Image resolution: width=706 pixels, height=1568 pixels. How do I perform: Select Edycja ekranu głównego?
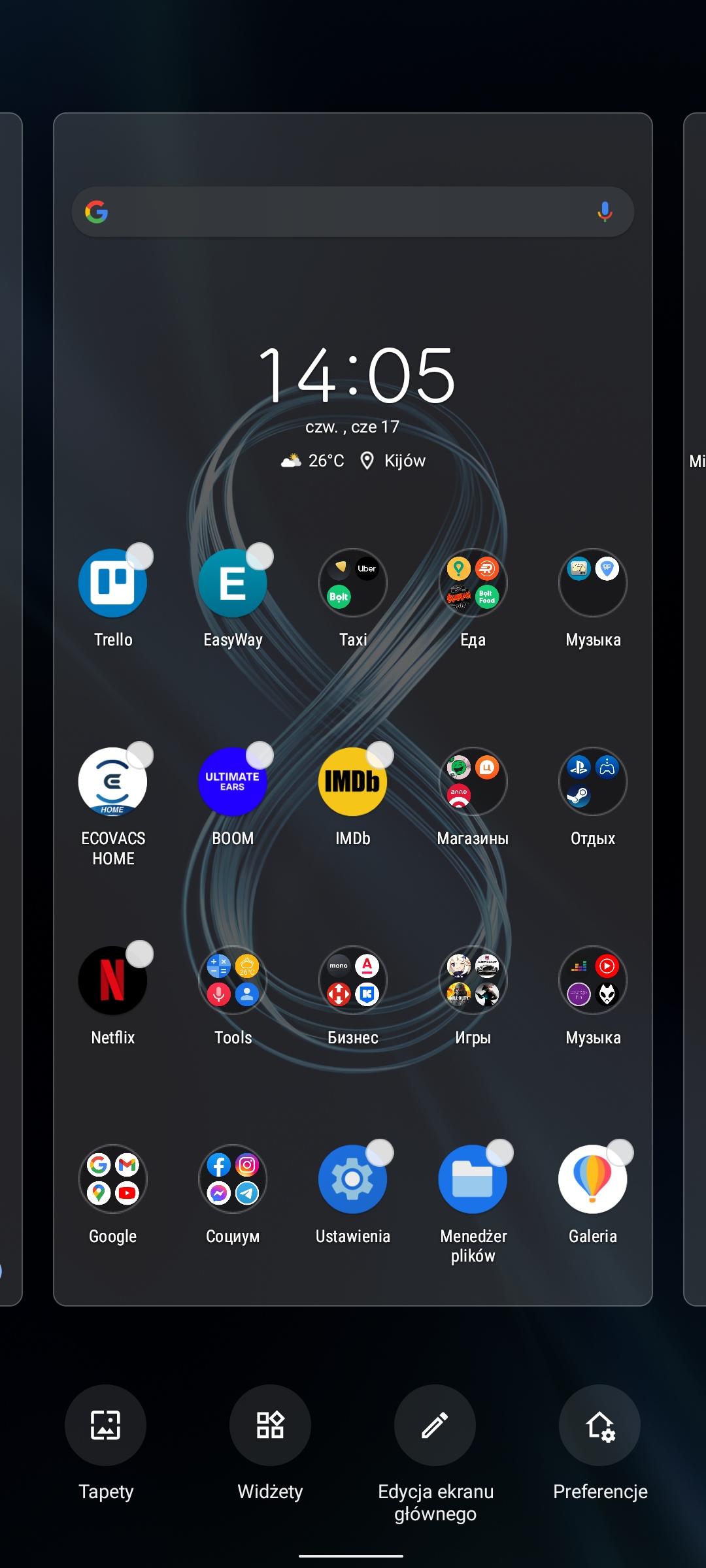click(x=435, y=1425)
